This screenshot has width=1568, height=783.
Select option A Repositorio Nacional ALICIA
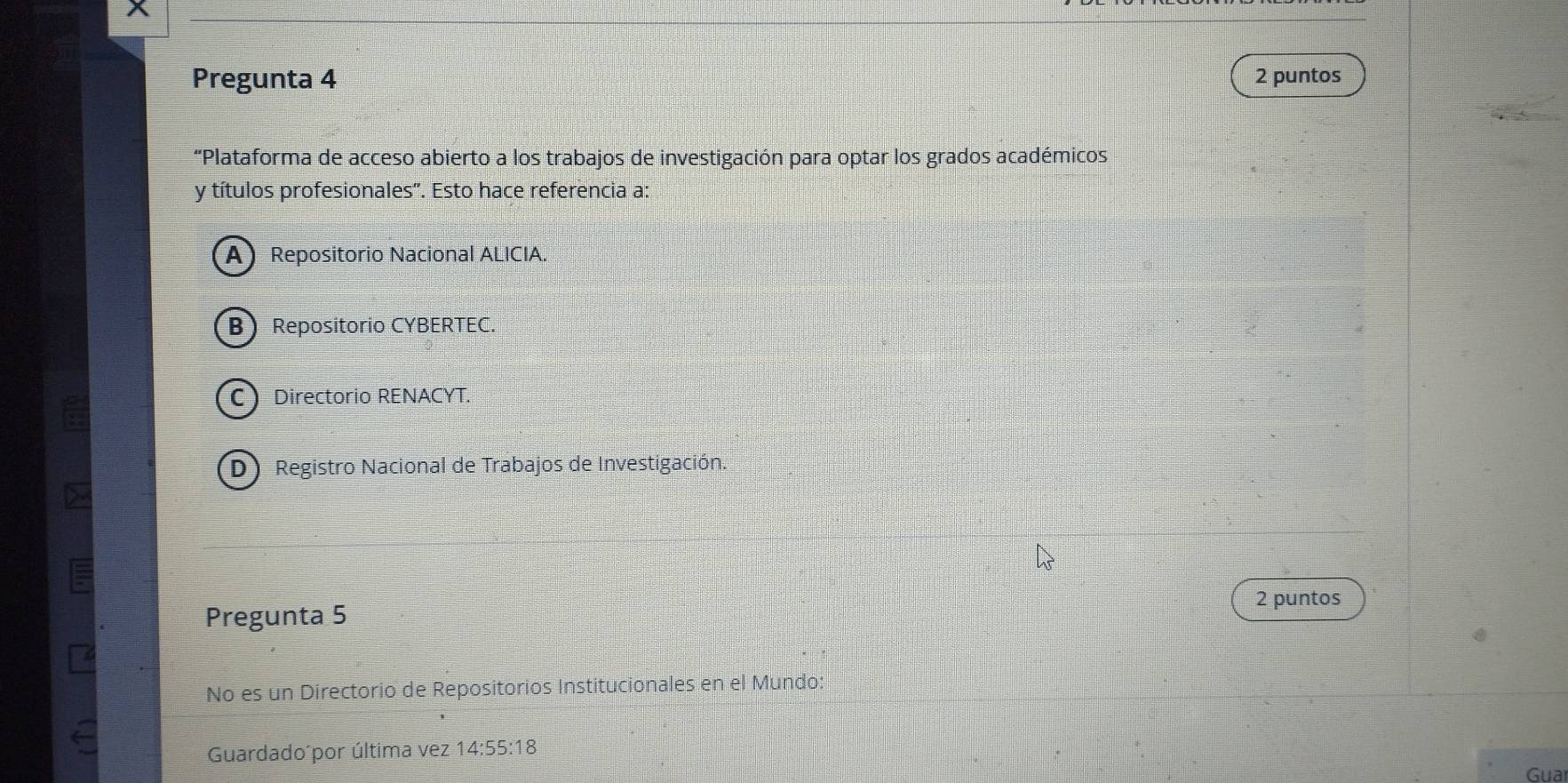coord(780,254)
